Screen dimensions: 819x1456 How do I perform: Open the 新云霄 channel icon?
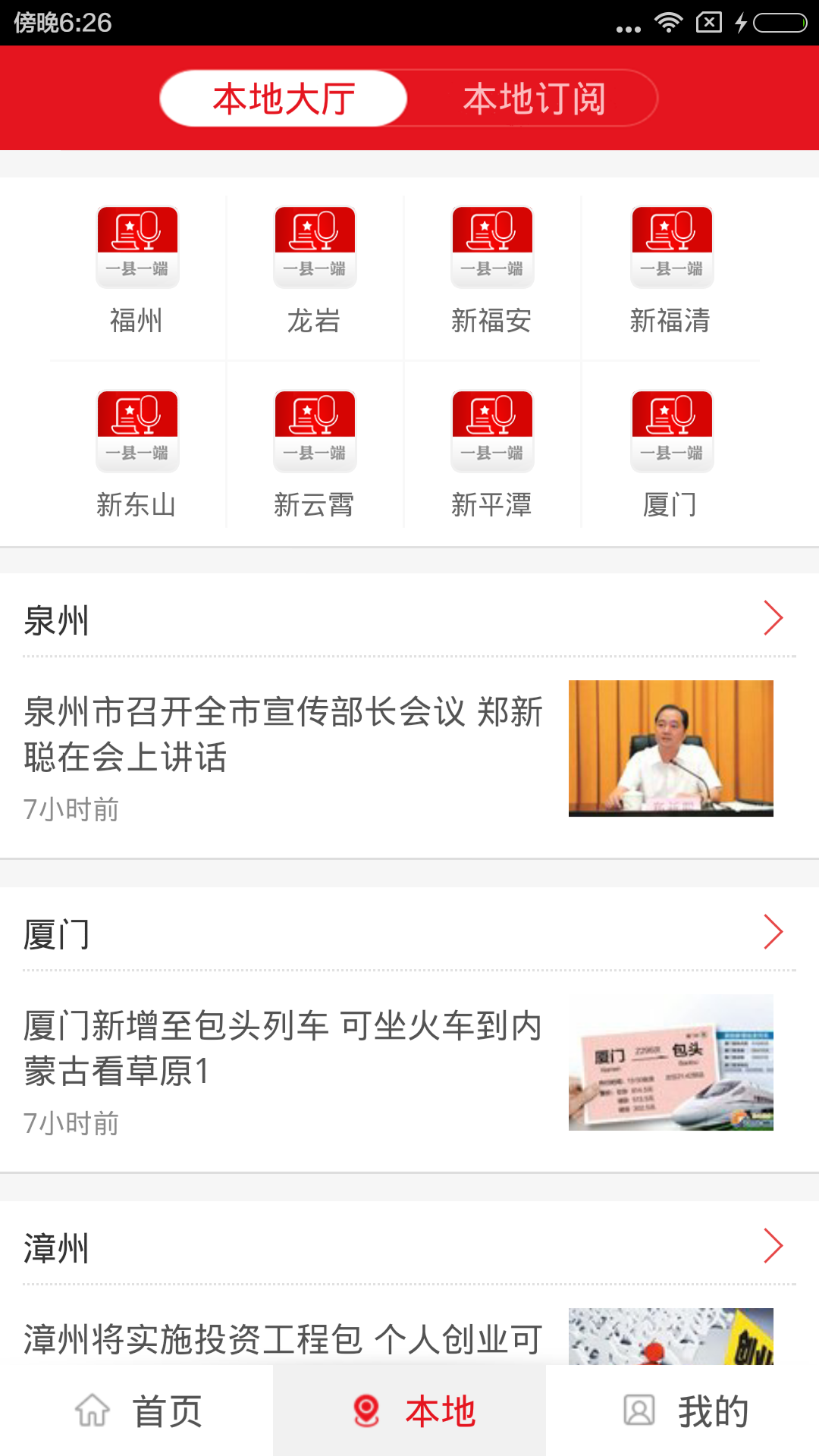tap(315, 429)
